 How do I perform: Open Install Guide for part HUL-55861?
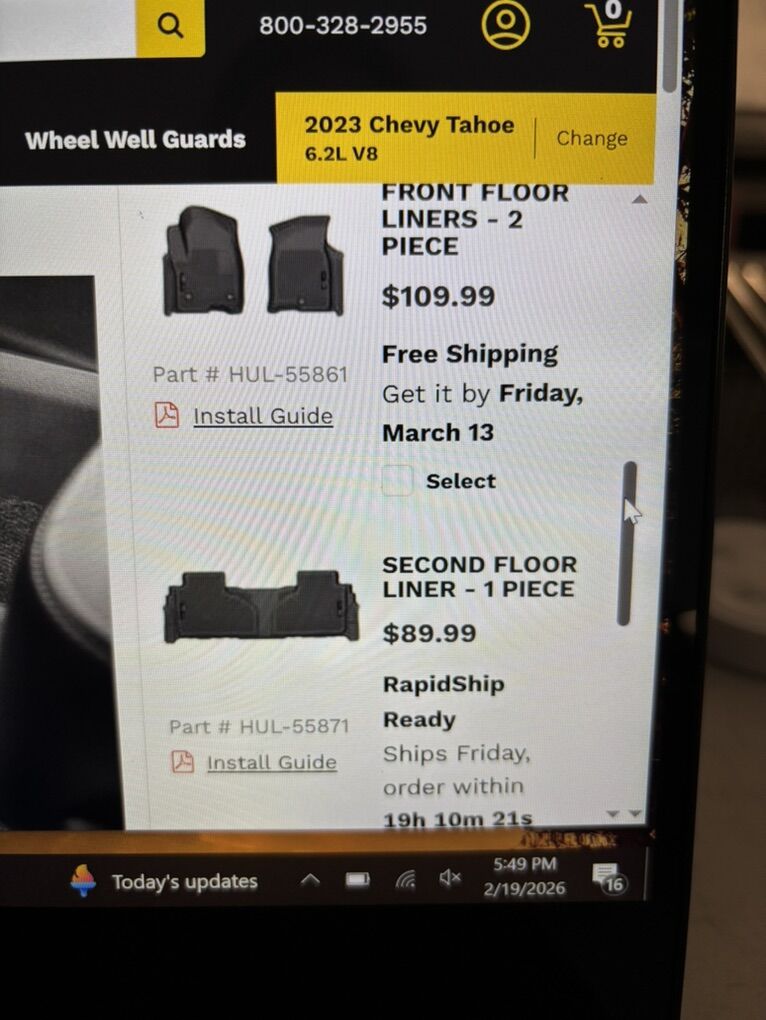click(x=262, y=416)
